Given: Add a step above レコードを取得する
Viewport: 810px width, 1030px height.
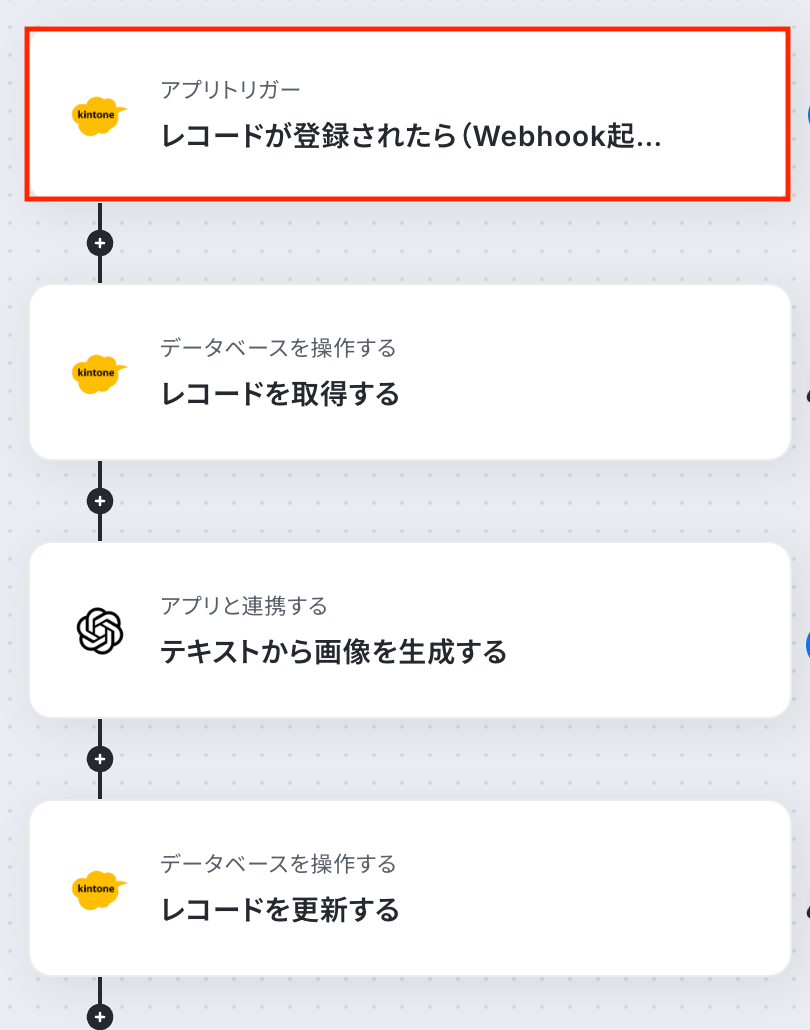Looking at the screenshot, I should (x=100, y=242).
